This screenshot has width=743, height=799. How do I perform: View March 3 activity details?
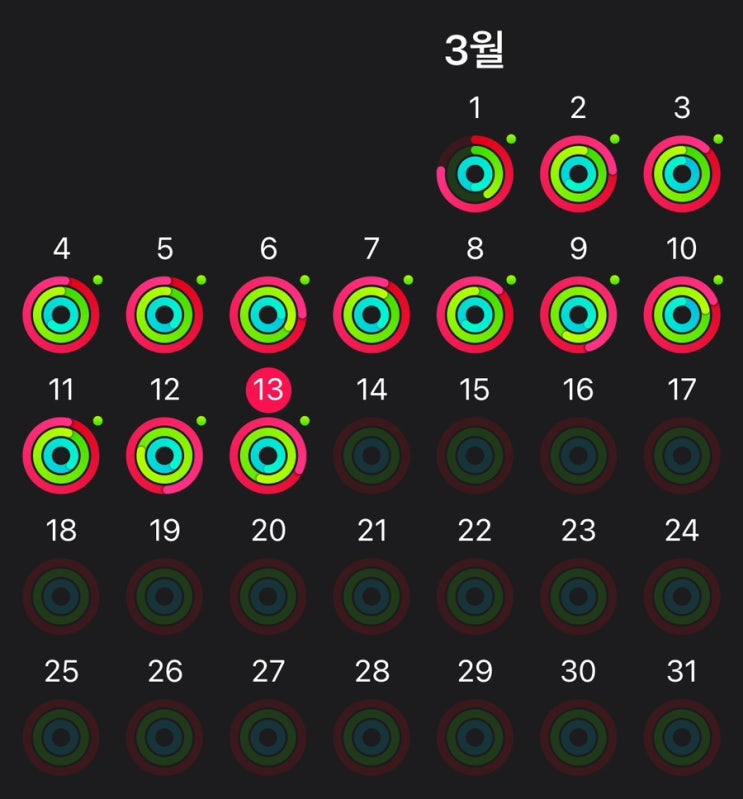pos(682,174)
